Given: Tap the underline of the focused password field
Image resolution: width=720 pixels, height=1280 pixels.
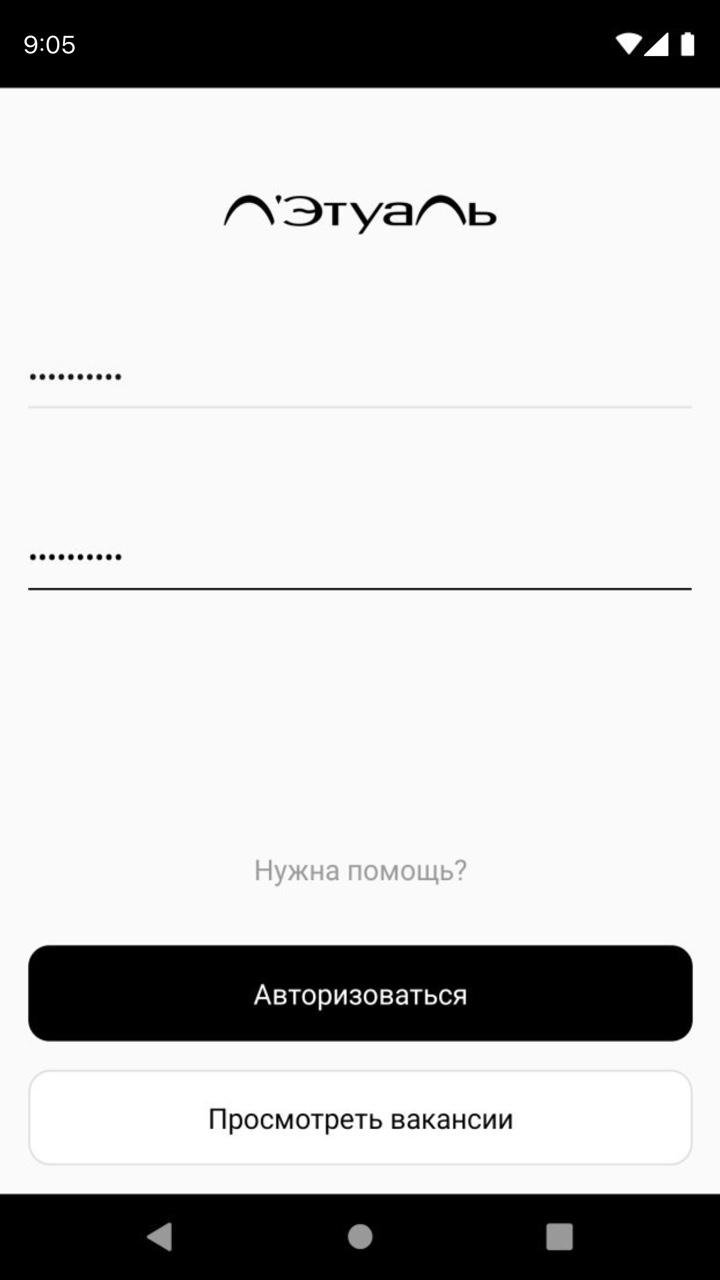Looking at the screenshot, I should [360, 592].
